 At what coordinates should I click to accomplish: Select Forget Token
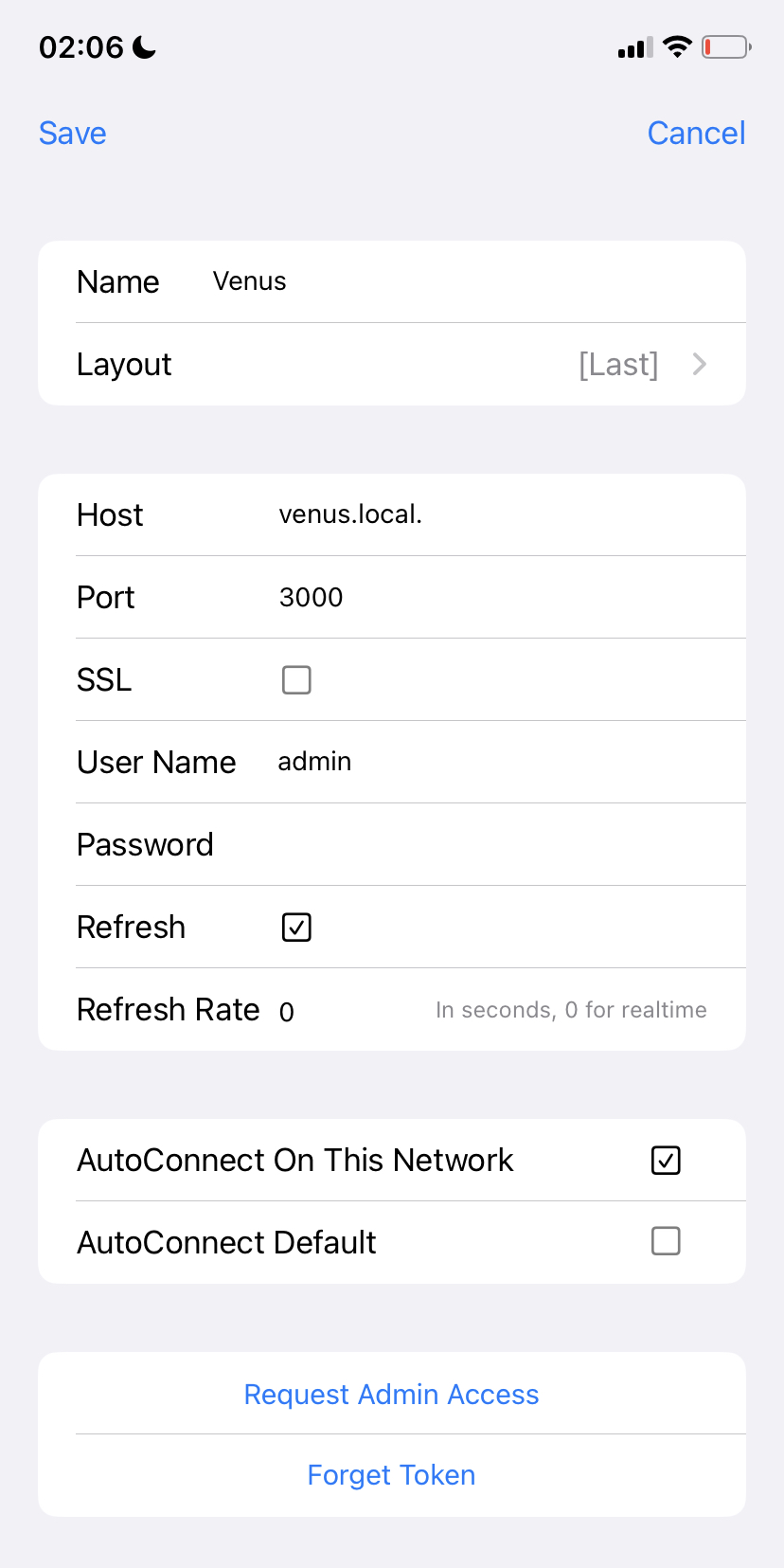point(392,1475)
